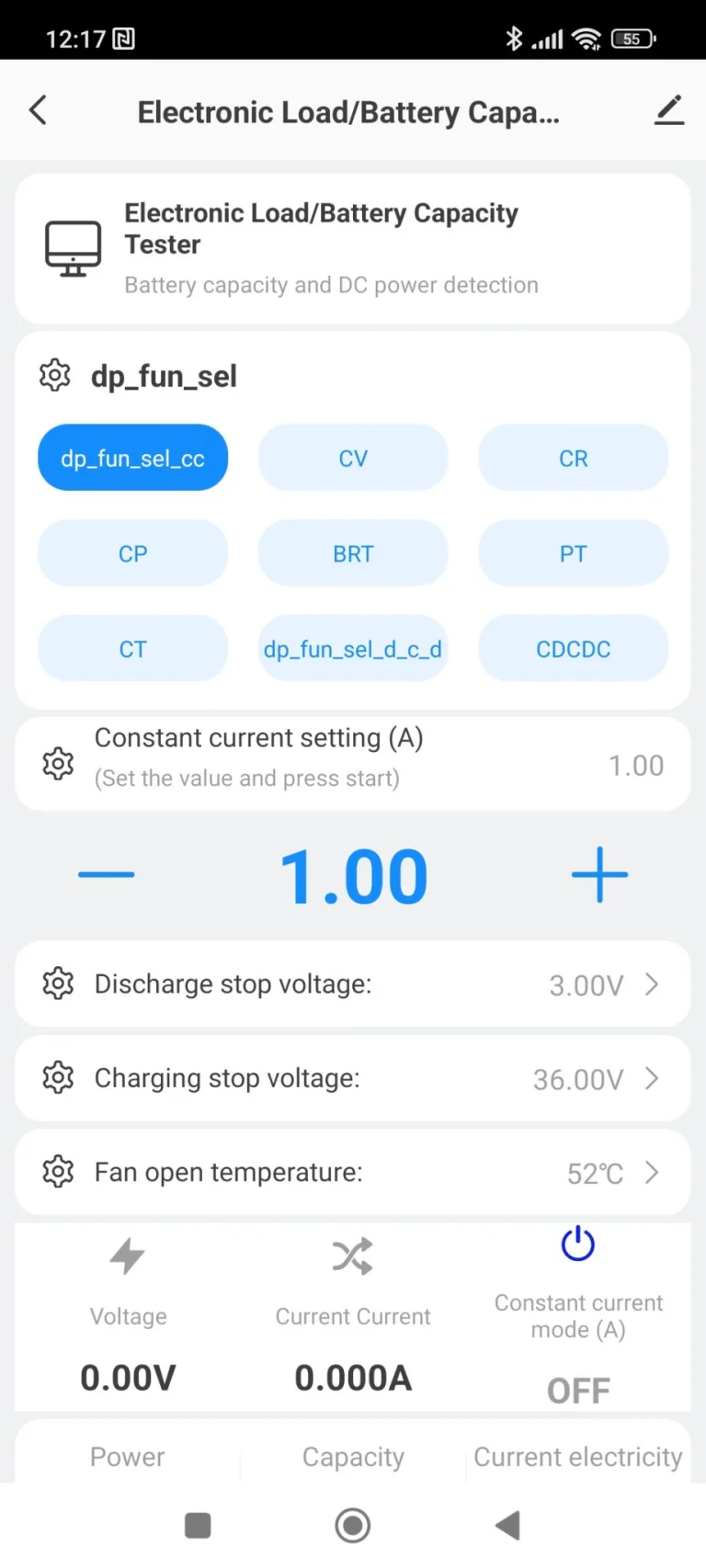
Task: Select the CV mode
Action: 353,458
